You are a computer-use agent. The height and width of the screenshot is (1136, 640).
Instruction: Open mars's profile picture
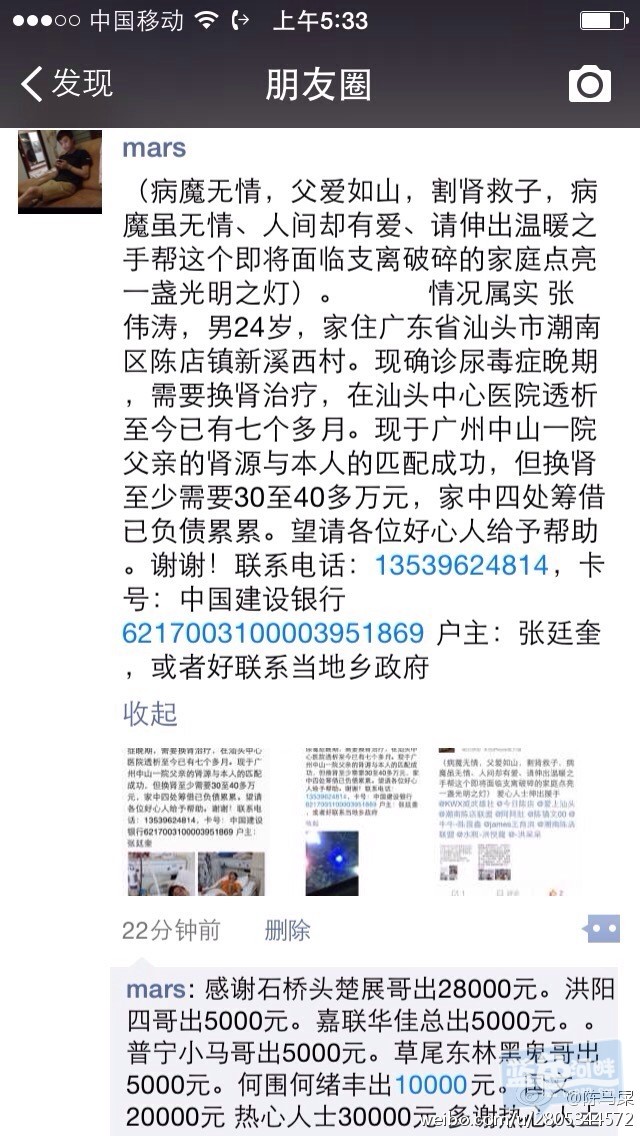pos(60,171)
